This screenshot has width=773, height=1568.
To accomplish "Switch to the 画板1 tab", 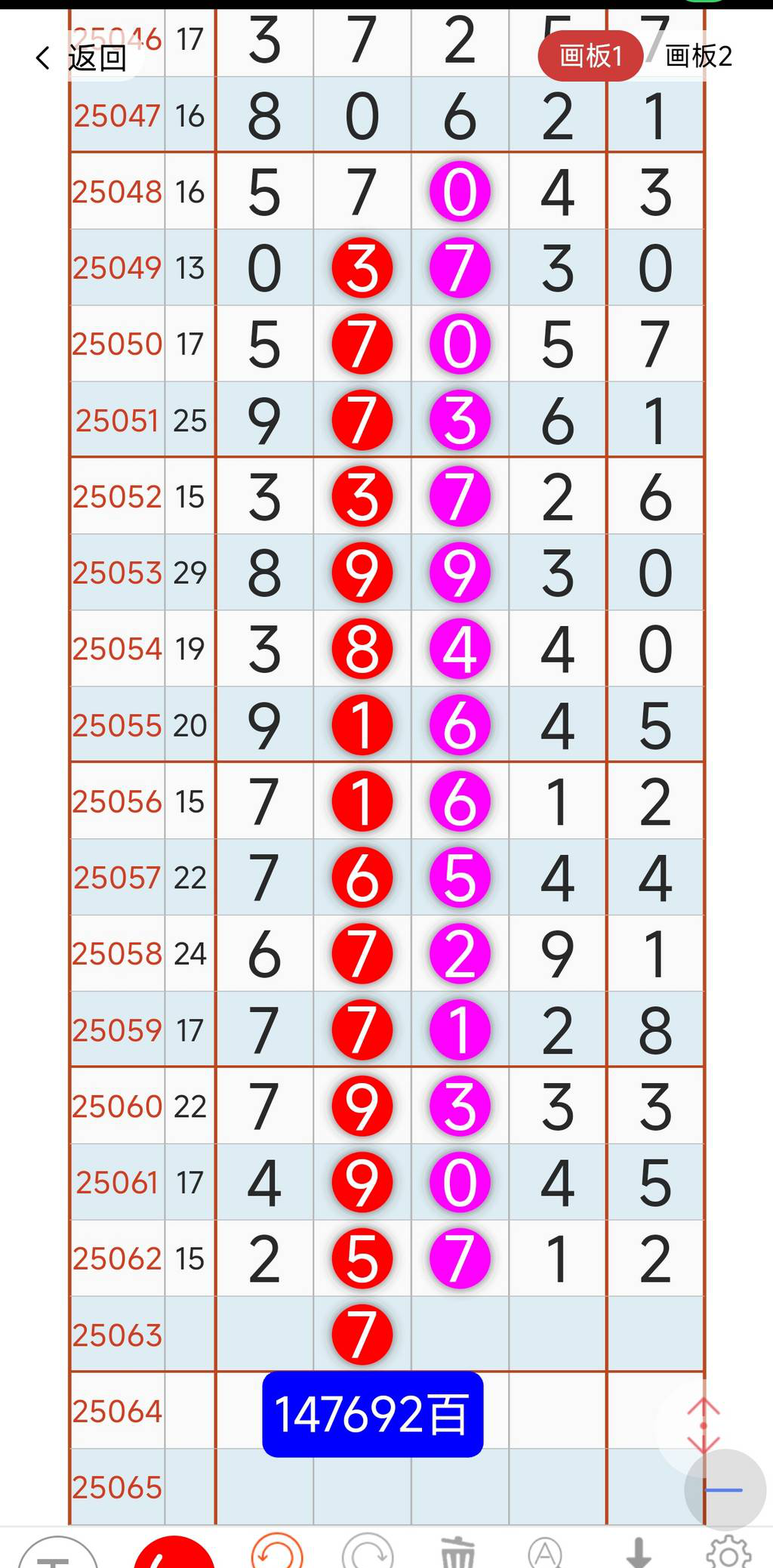I will pos(590,56).
